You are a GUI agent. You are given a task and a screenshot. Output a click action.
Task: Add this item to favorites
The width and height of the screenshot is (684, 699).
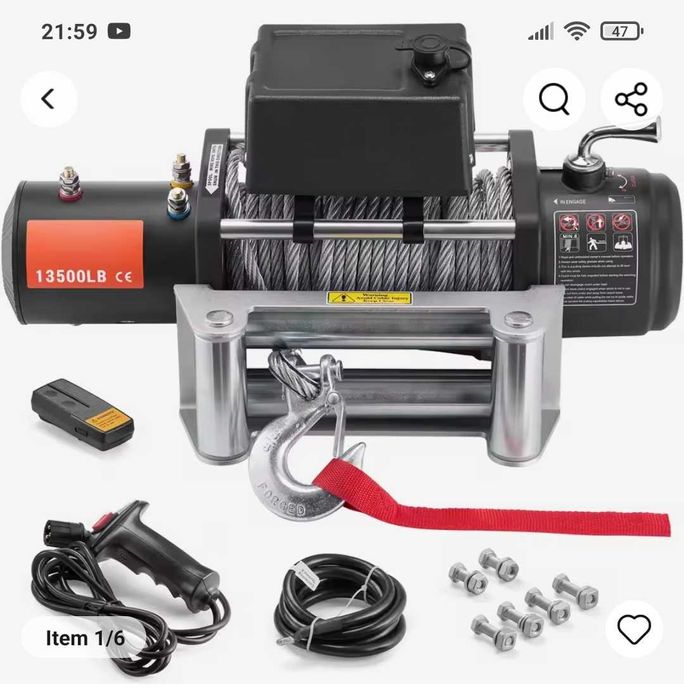tap(634, 629)
